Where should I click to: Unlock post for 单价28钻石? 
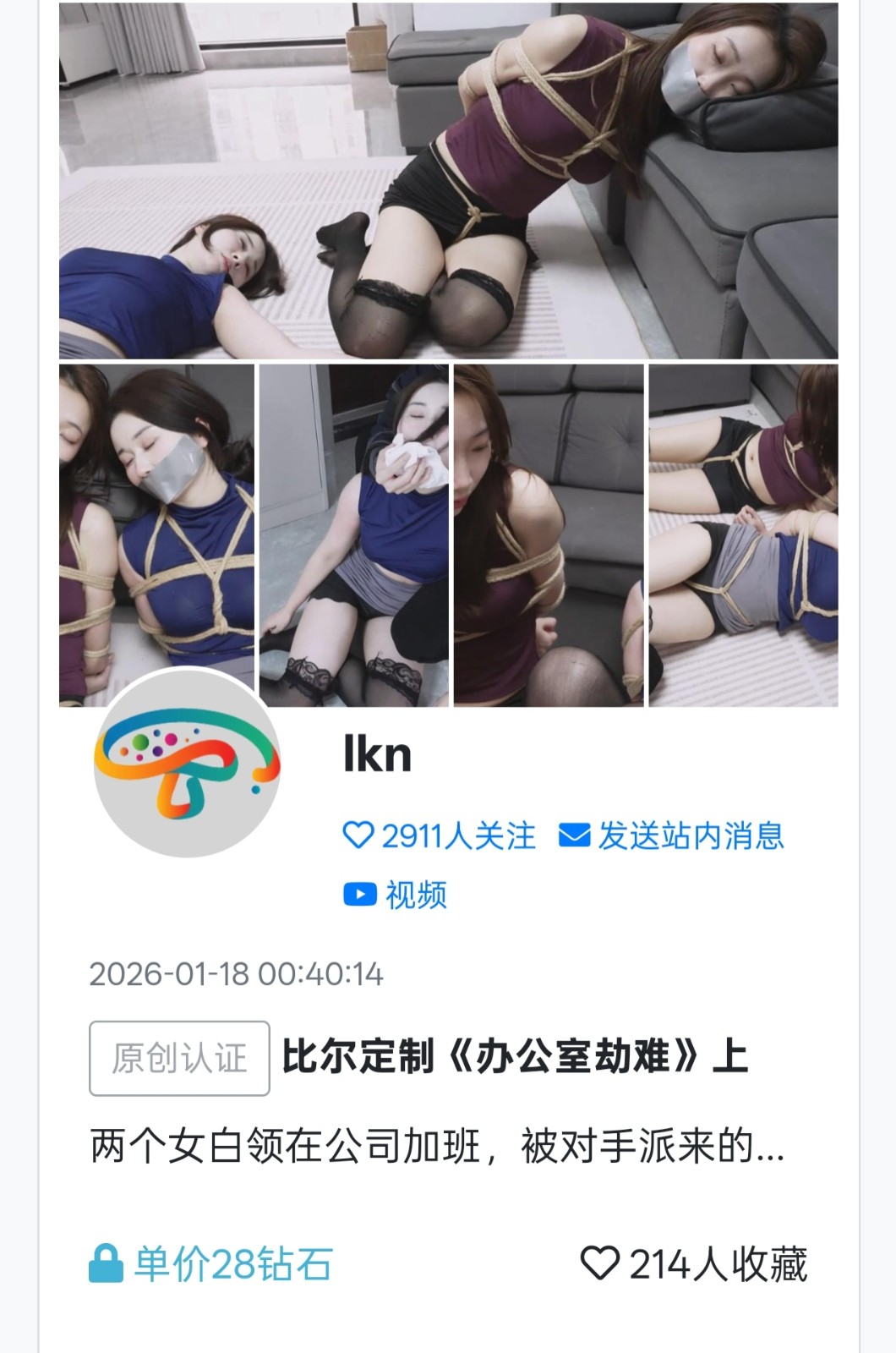coord(211,1264)
